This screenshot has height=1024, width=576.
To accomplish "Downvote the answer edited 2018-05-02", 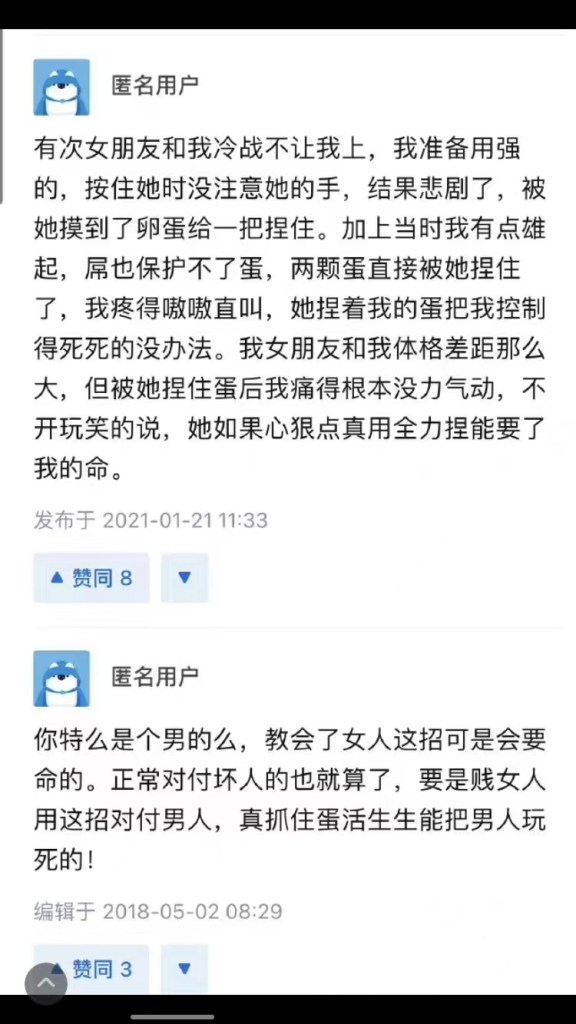I will pyautogui.click(x=184, y=969).
